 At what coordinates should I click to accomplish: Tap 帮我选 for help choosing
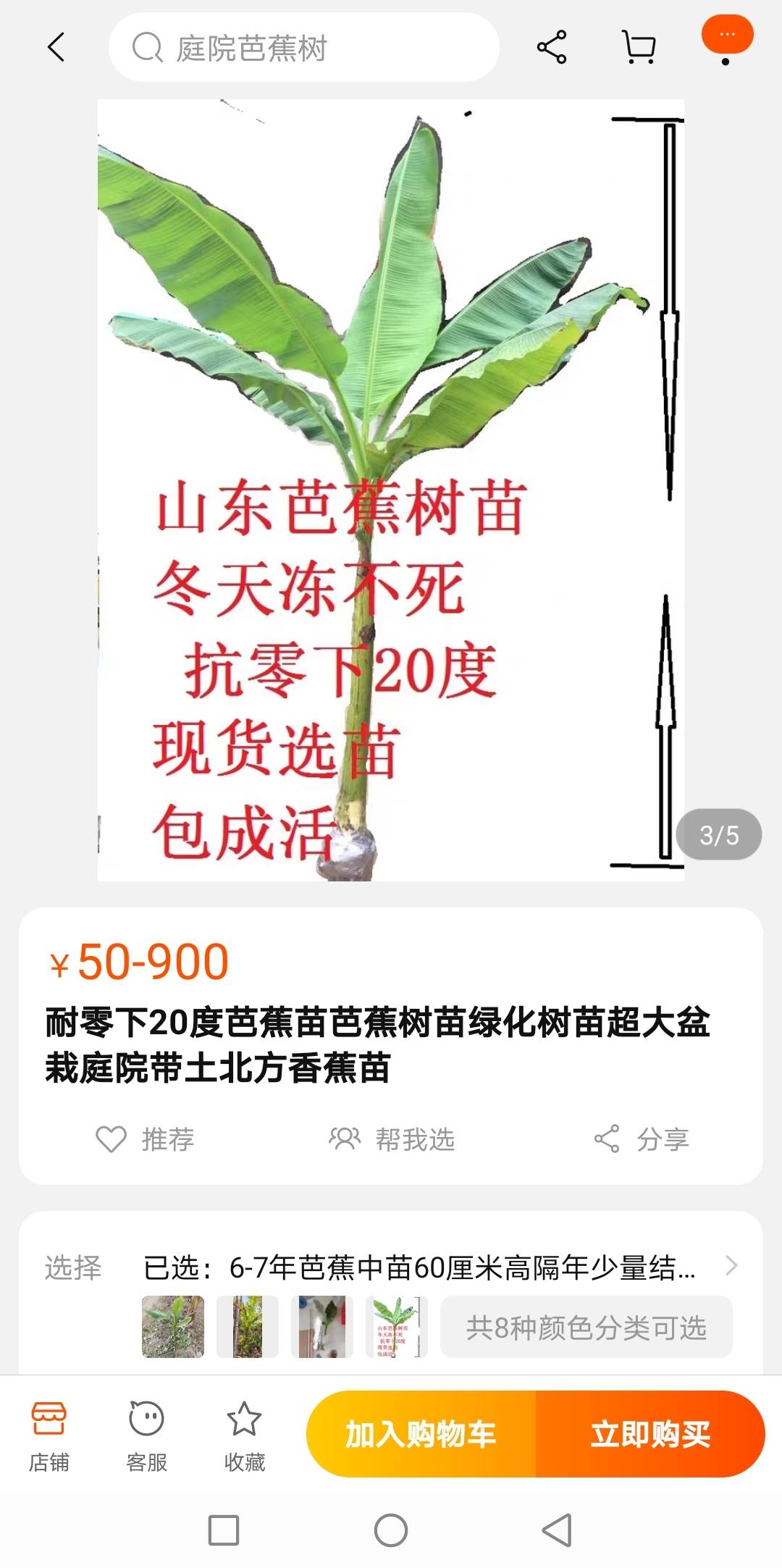(392, 1139)
